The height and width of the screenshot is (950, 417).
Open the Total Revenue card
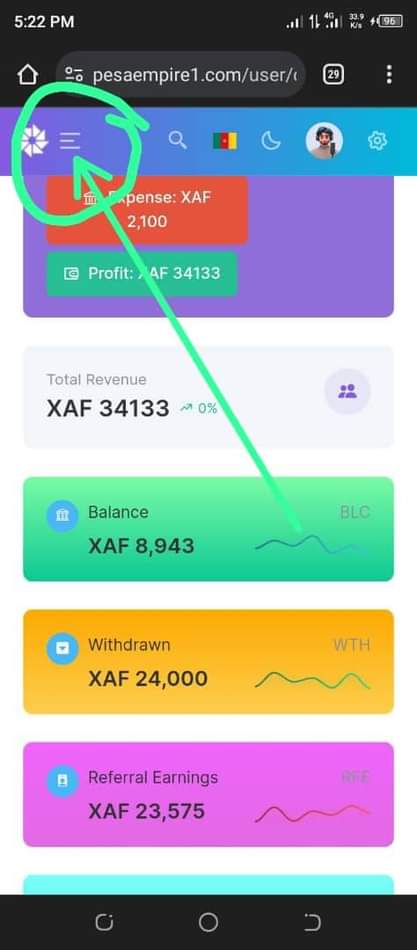pyautogui.click(x=208, y=397)
